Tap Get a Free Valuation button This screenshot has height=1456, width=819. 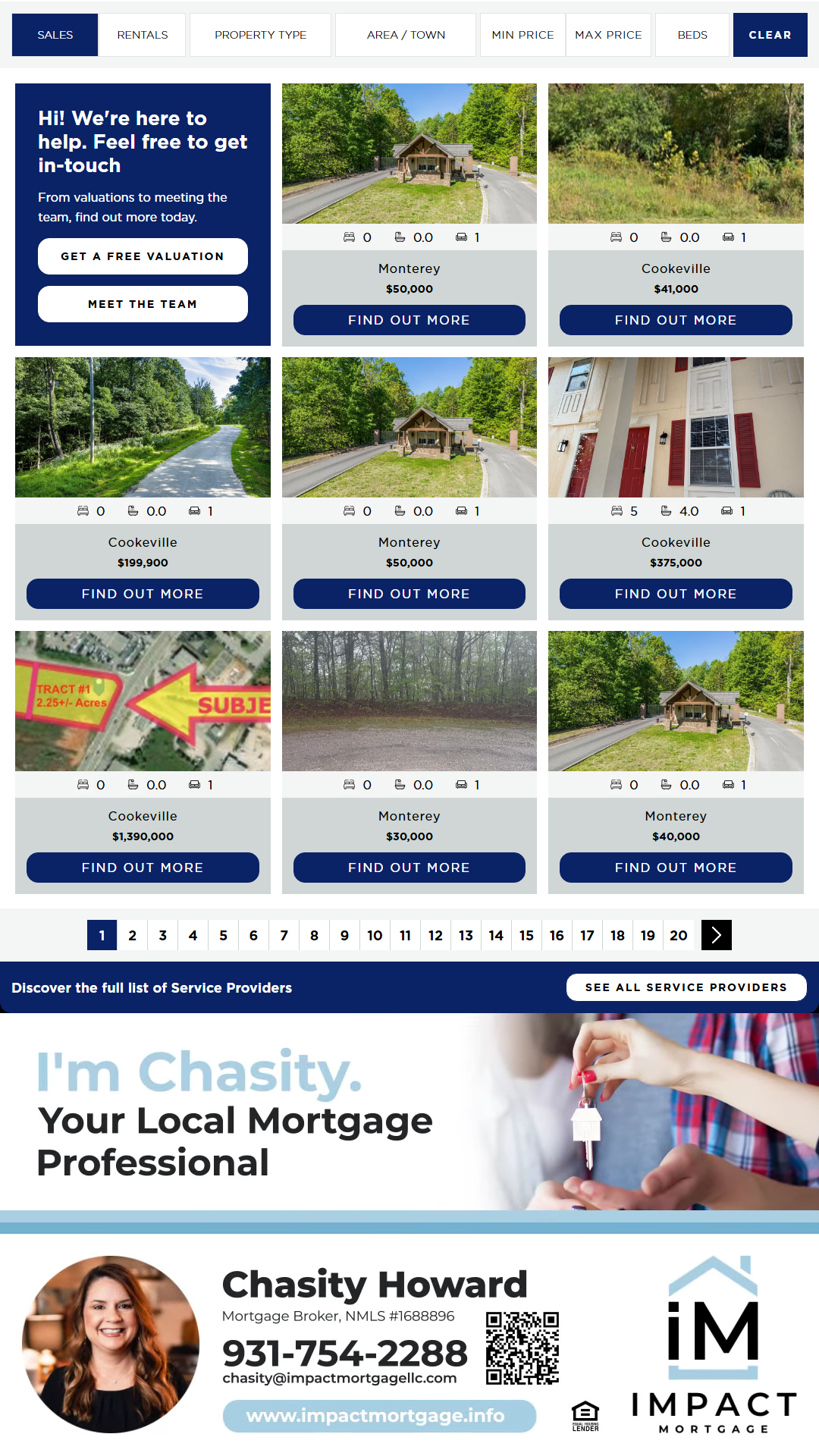click(143, 256)
